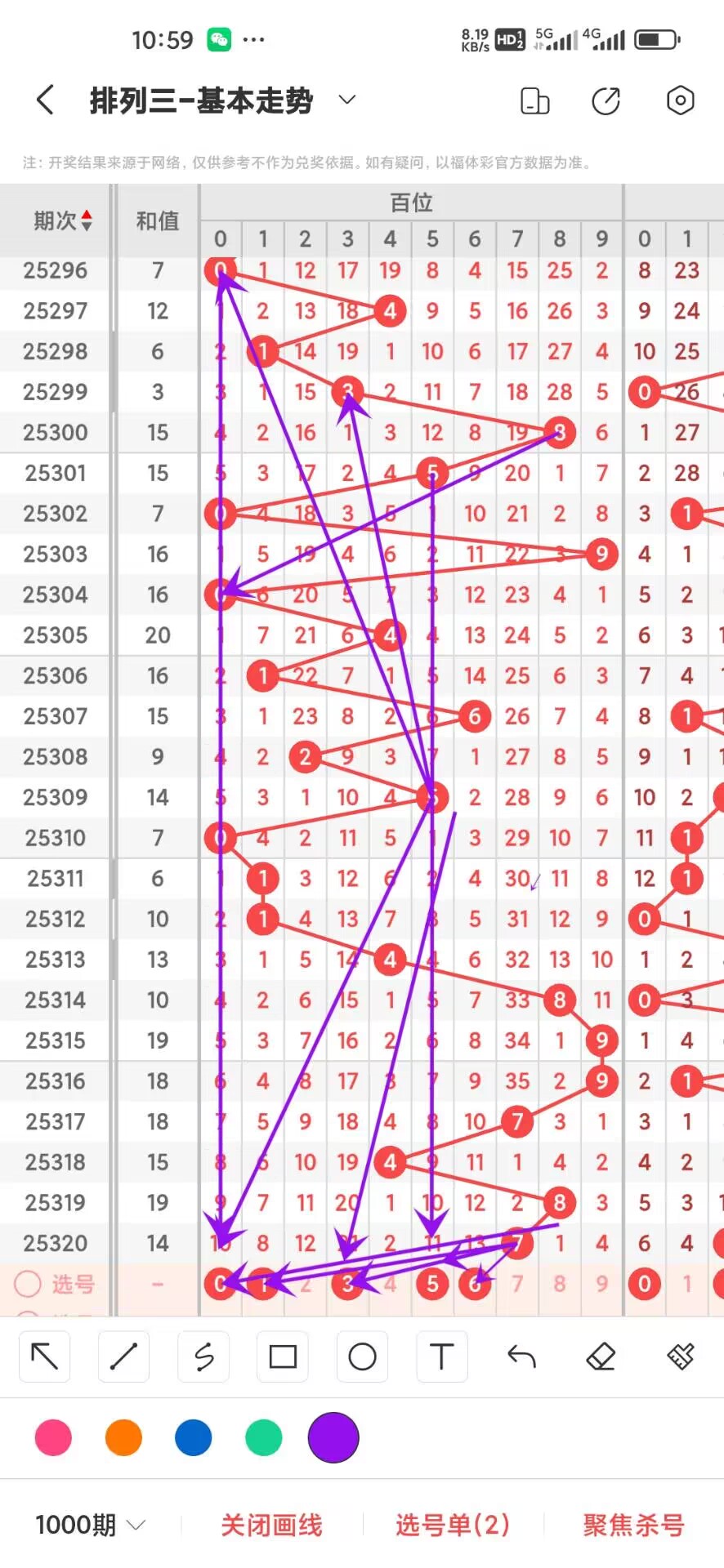Select the arrow drawing tool
Screen dimensions: 724x1568
pyautogui.click(x=44, y=1356)
